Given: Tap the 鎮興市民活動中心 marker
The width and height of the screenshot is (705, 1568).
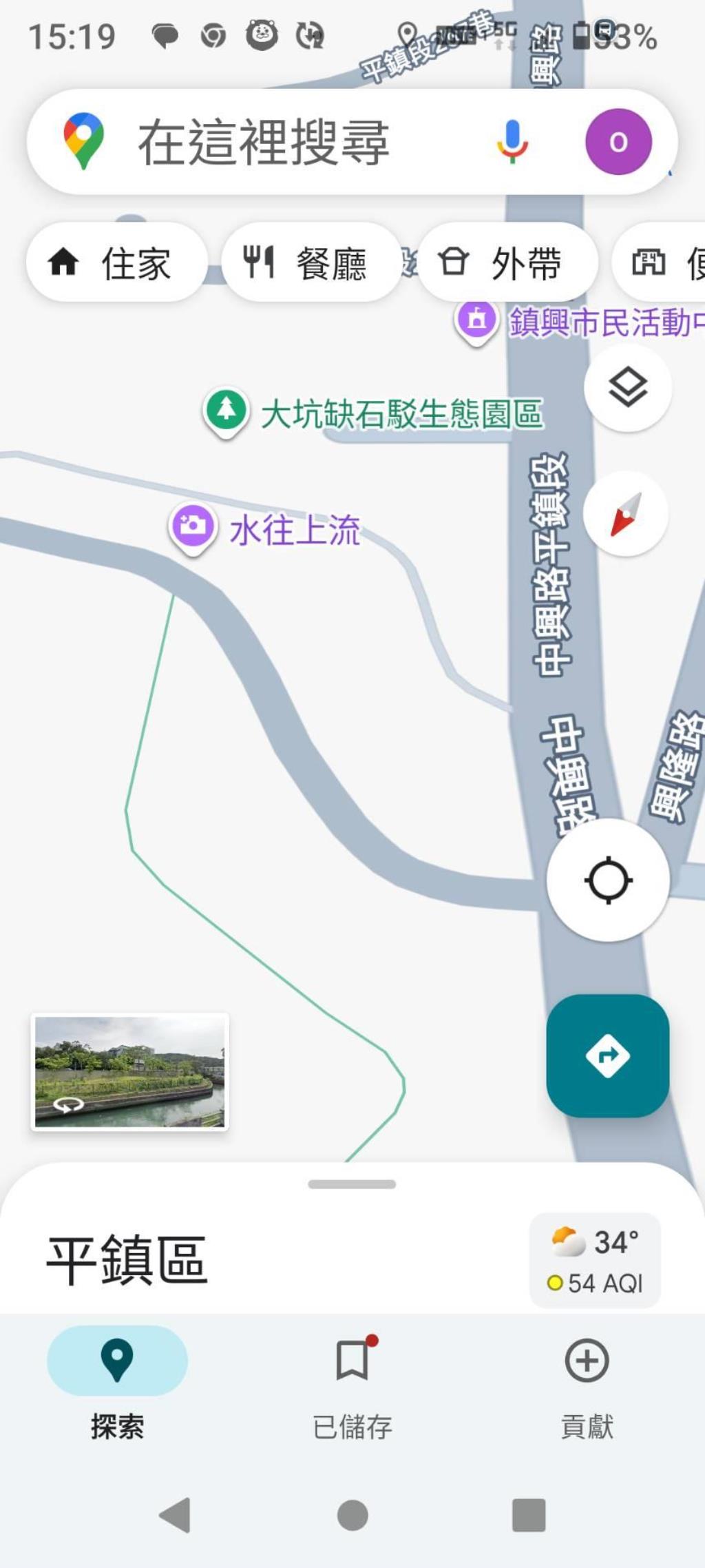Looking at the screenshot, I should pos(476,319).
